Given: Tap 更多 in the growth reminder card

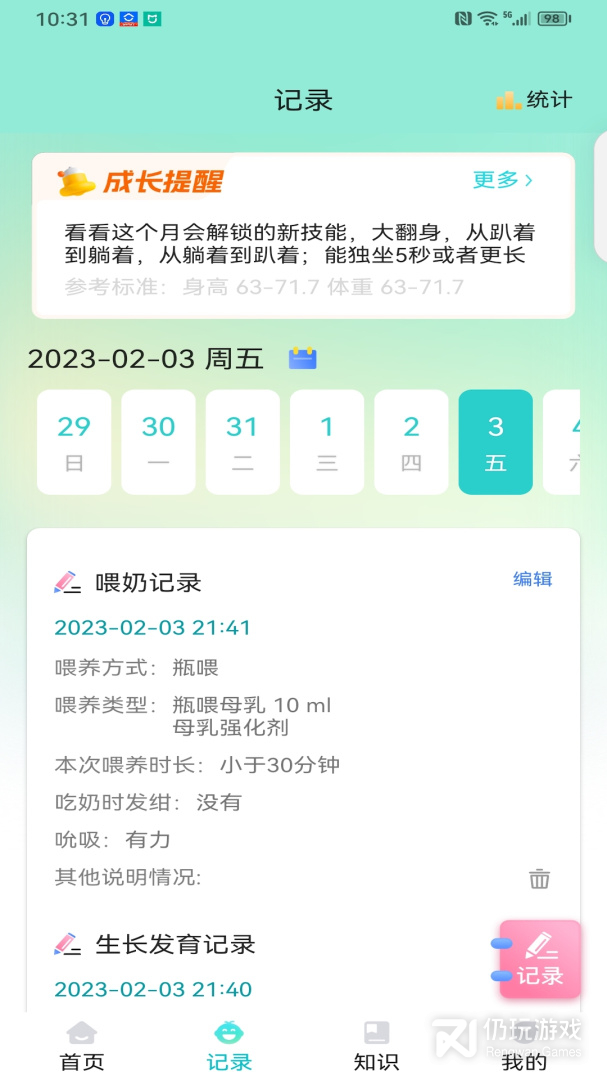Looking at the screenshot, I should [x=503, y=180].
